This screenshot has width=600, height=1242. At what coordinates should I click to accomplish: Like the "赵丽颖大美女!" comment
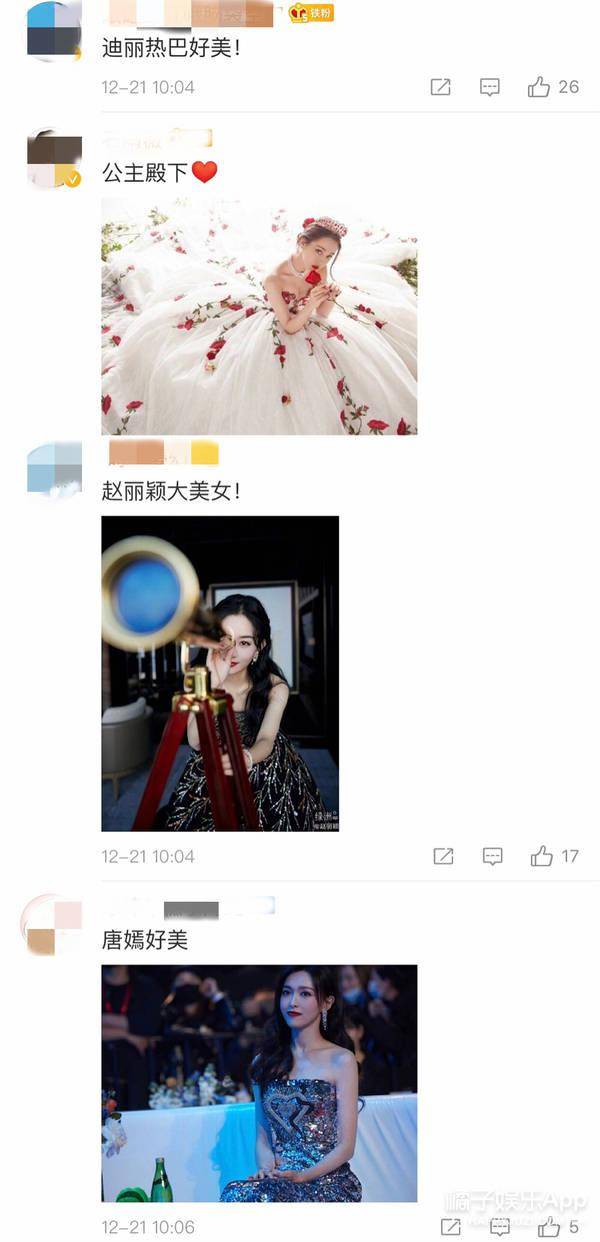click(x=543, y=856)
